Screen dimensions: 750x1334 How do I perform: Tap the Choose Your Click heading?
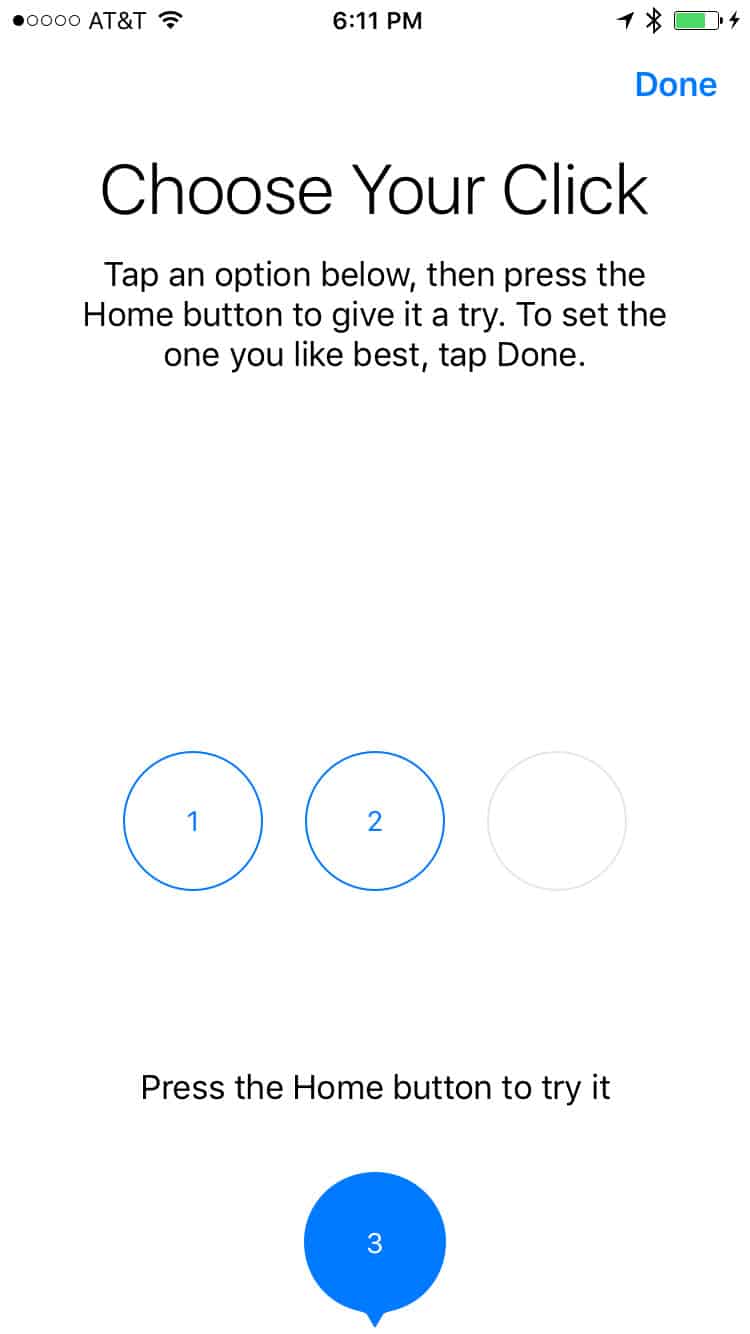(x=374, y=190)
